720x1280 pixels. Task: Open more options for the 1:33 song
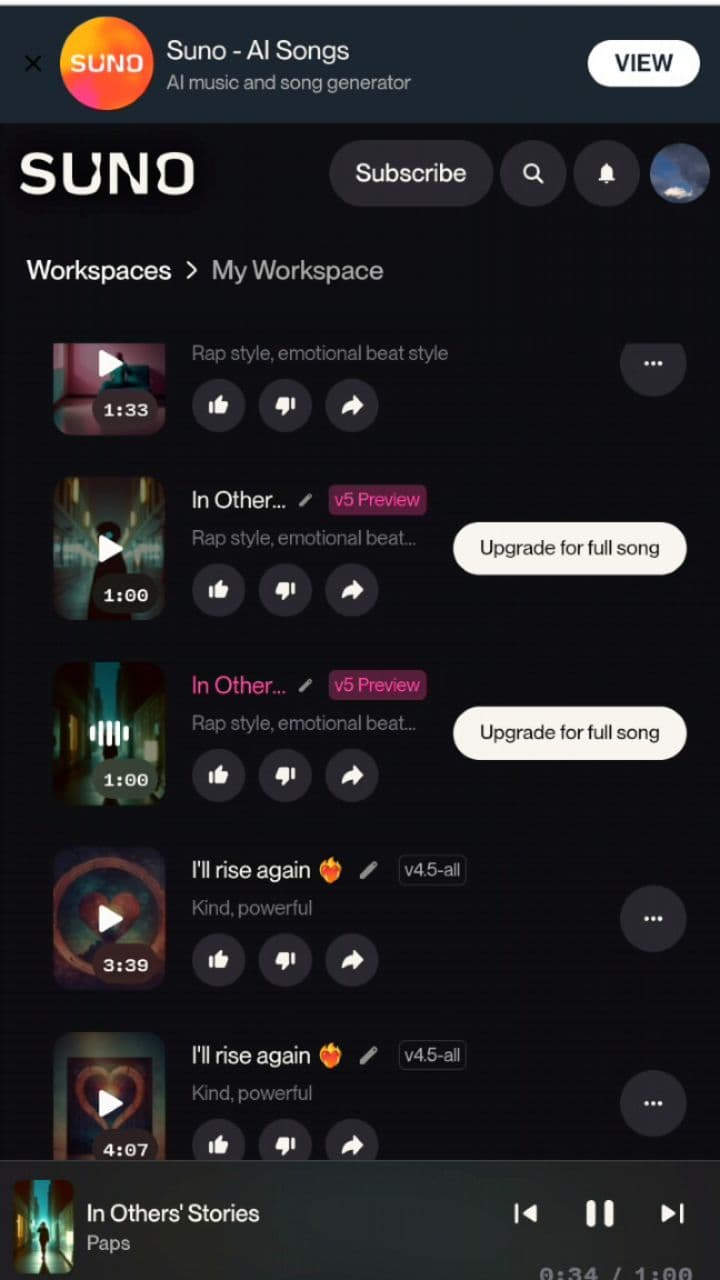click(653, 363)
